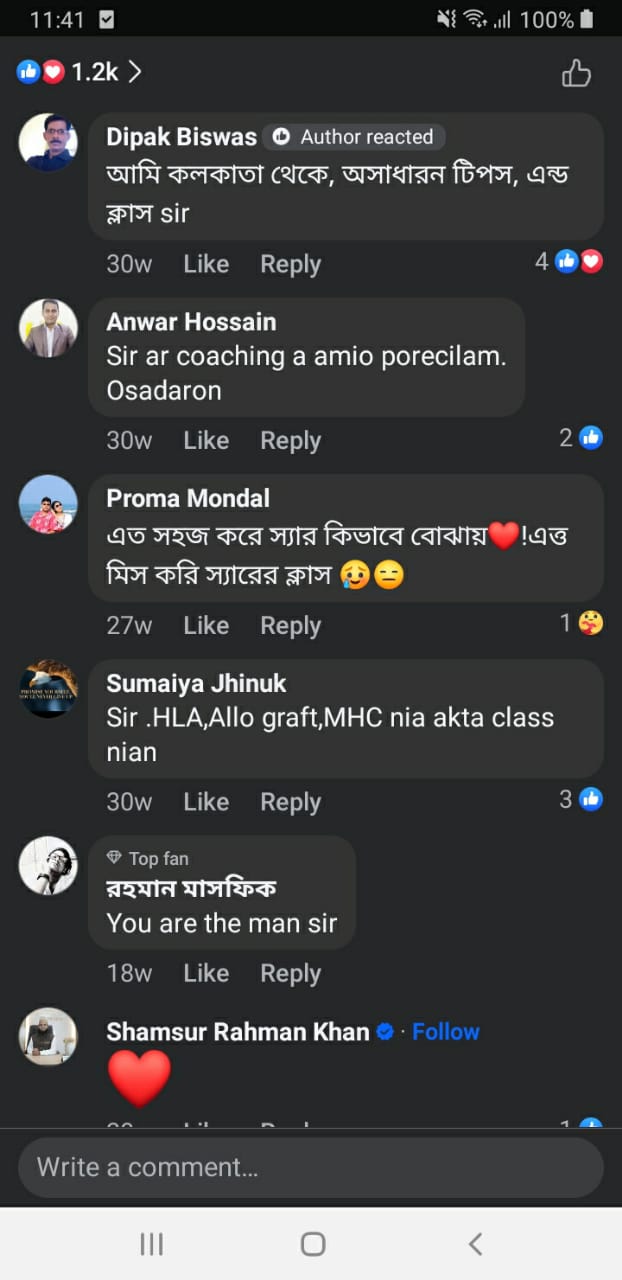Image resolution: width=622 pixels, height=1280 pixels.
Task: Open Proma Mondal's profile picture
Action: (x=48, y=504)
